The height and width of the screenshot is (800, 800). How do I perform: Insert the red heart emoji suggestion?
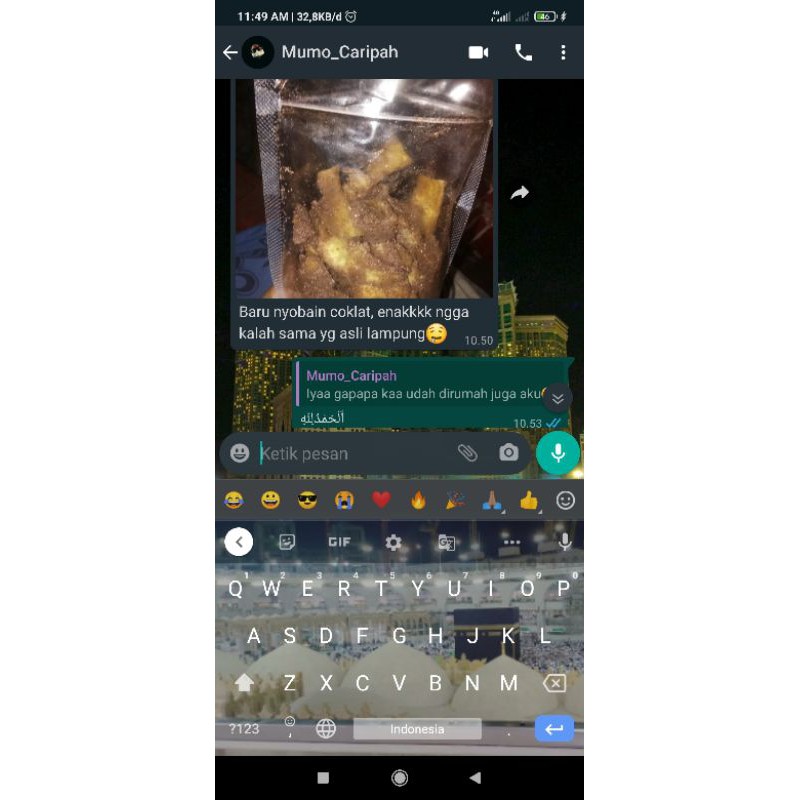coord(381,500)
